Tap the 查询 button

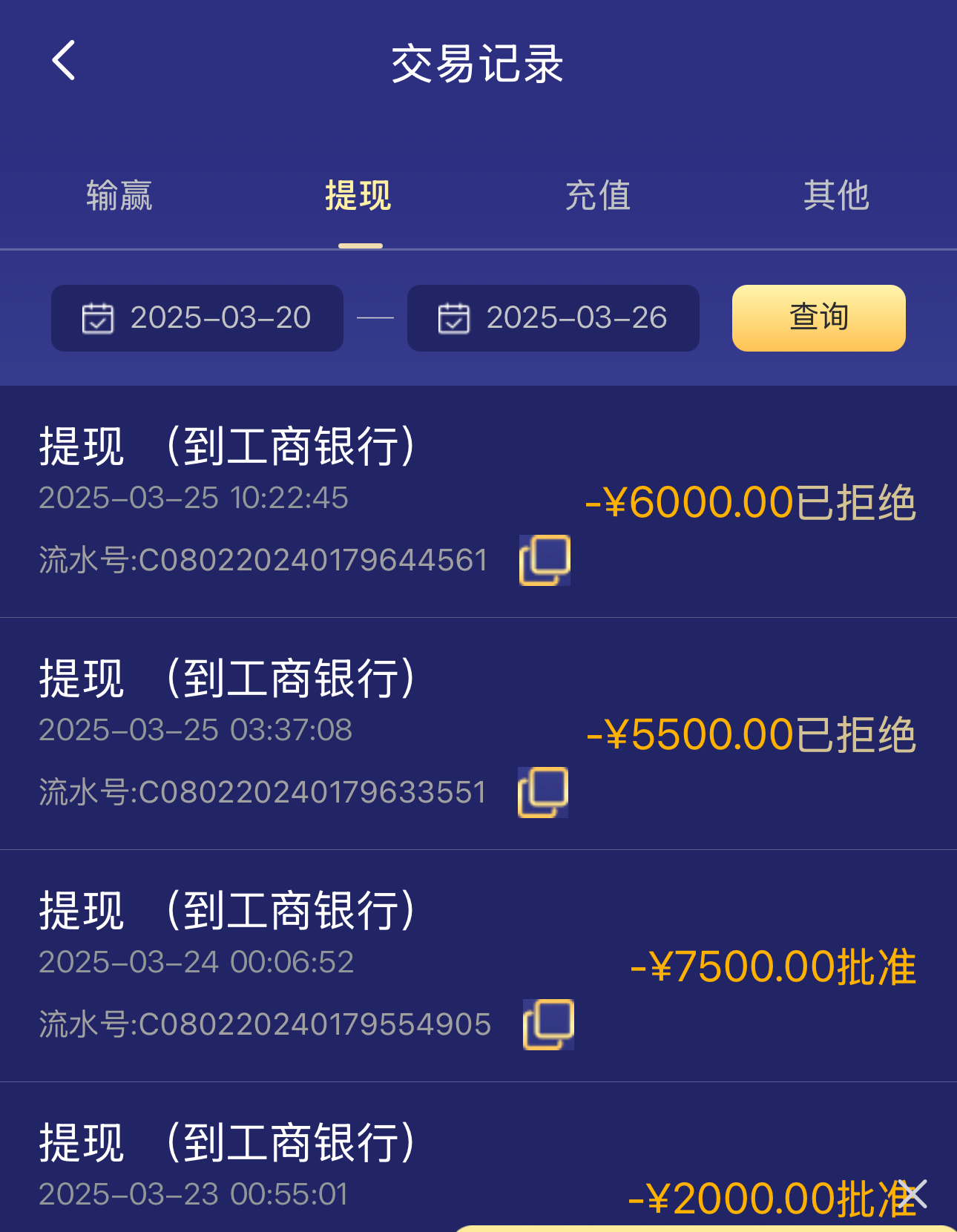(818, 318)
